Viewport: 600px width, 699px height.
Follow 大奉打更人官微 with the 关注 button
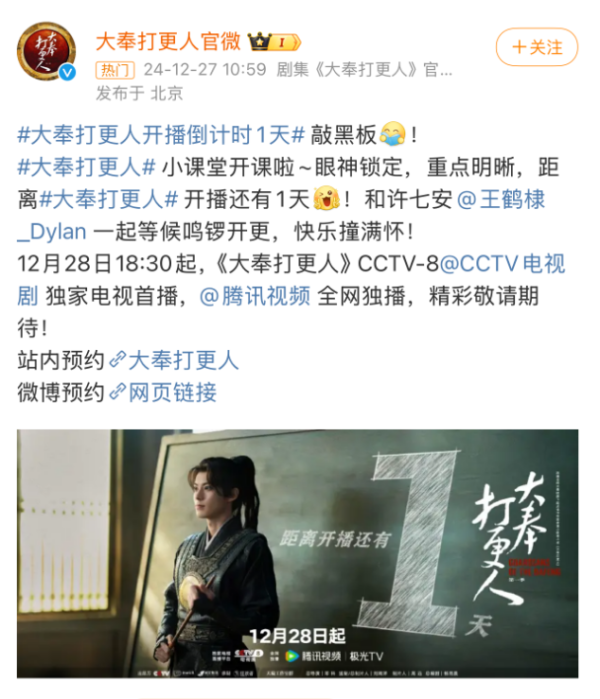coord(536,47)
